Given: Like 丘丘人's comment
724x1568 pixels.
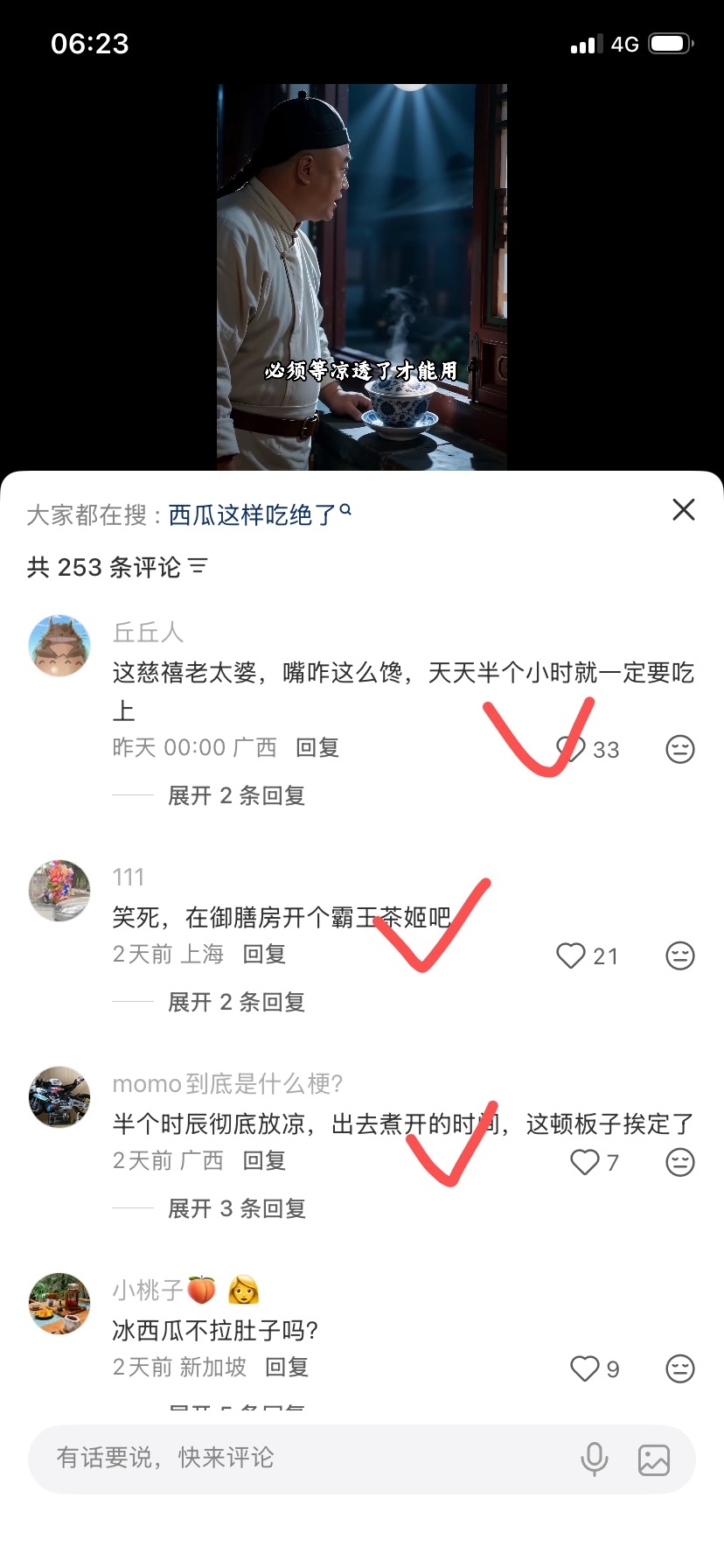Looking at the screenshot, I should pyautogui.click(x=570, y=749).
